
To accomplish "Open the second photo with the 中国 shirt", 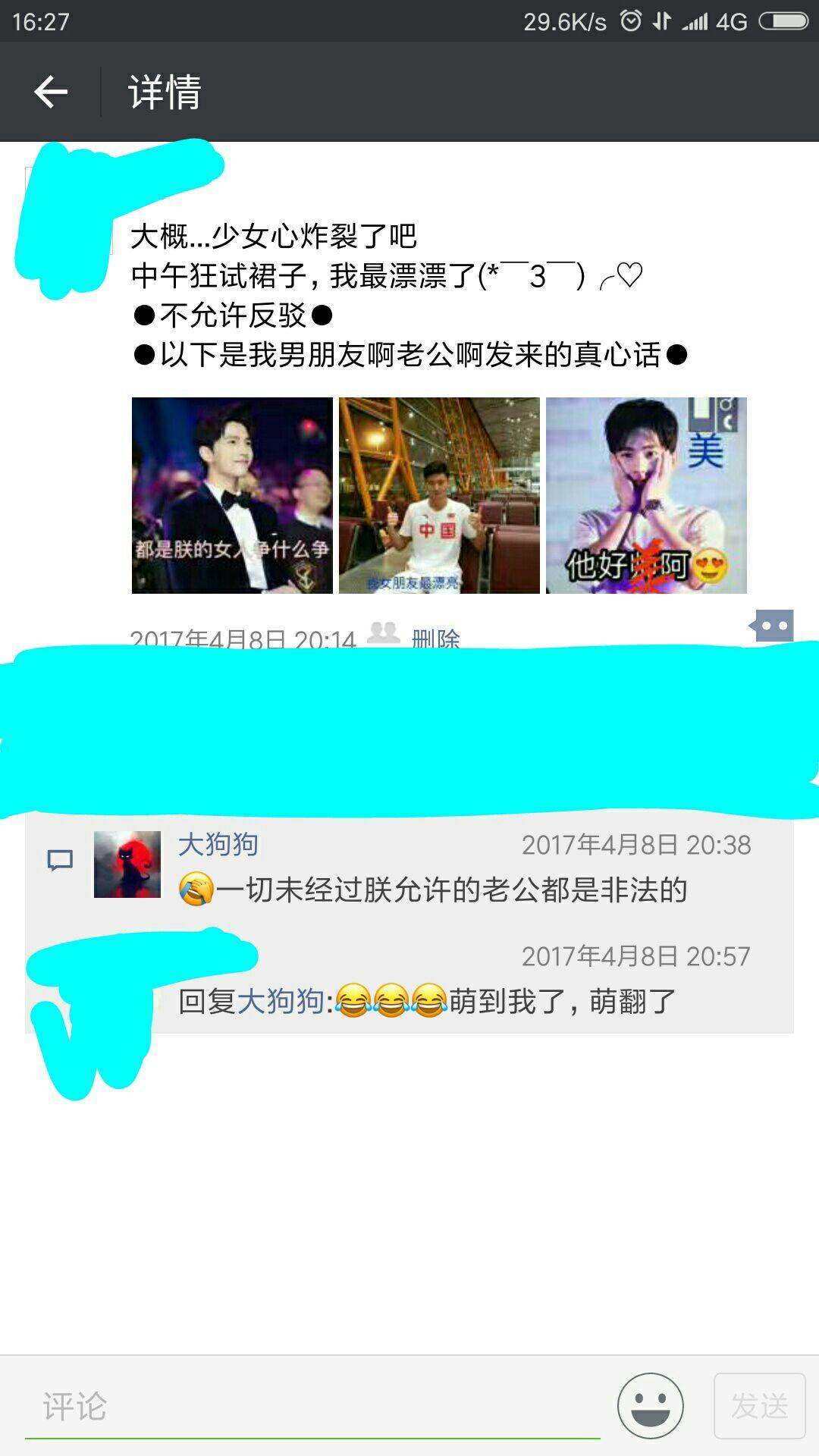I will click(x=439, y=495).
